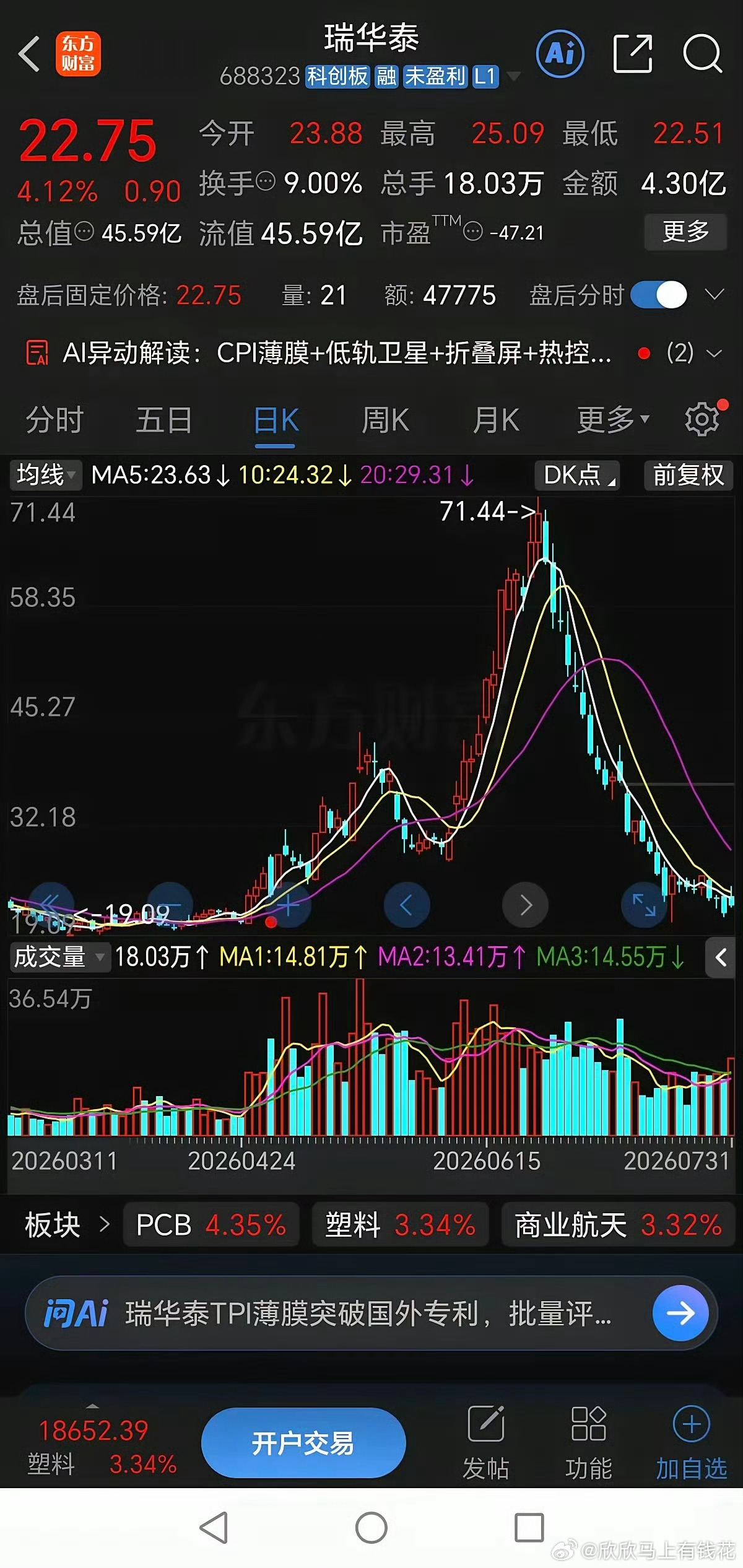Switch to the 五日 chart tab

pos(164,420)
